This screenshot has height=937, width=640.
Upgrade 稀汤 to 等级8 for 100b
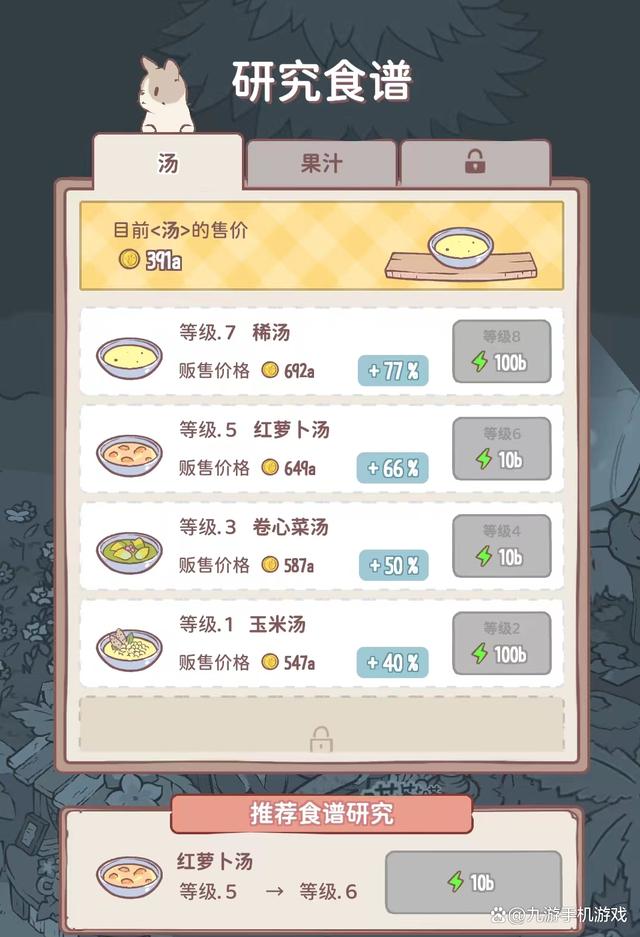501,351
